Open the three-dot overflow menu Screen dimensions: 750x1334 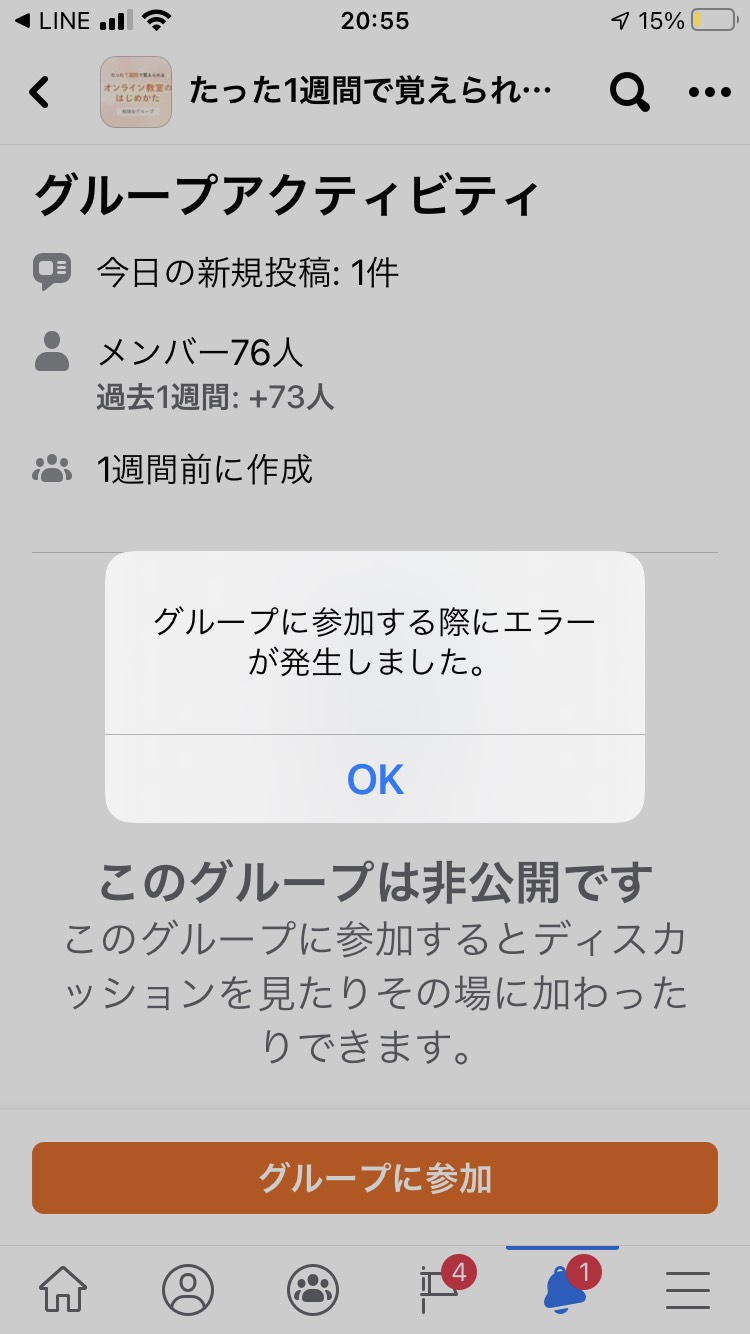710,92
